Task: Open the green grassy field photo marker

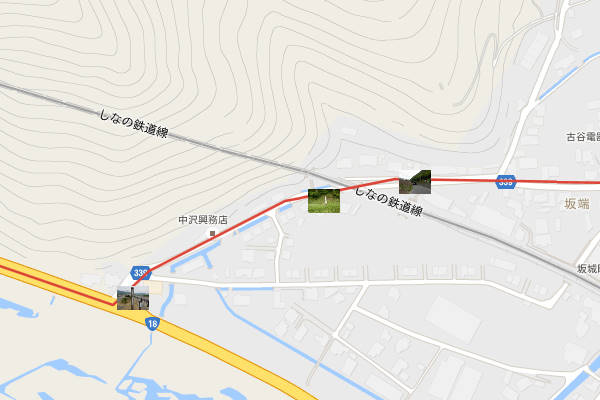Action: click(324, 200)
